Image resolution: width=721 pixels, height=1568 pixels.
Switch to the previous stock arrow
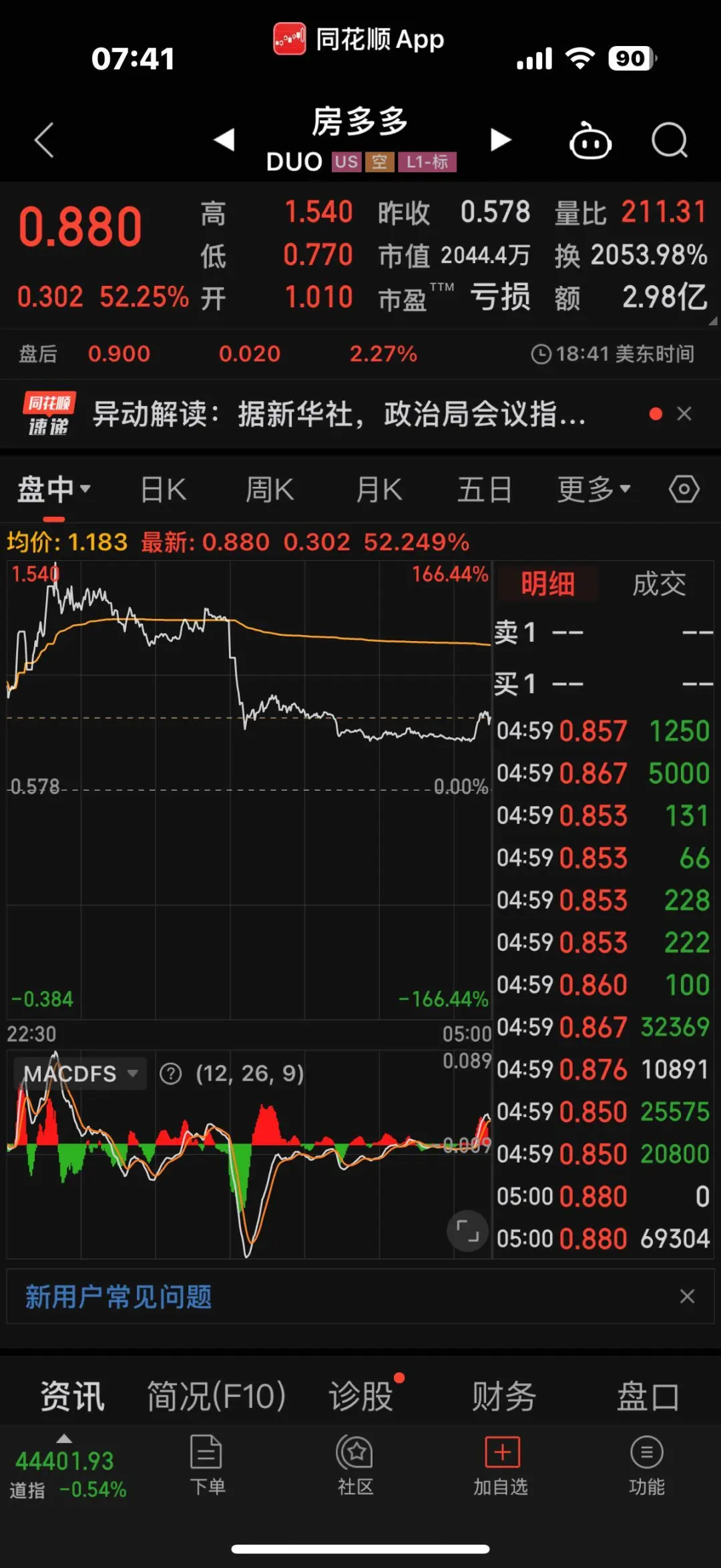tap(224, 140)
